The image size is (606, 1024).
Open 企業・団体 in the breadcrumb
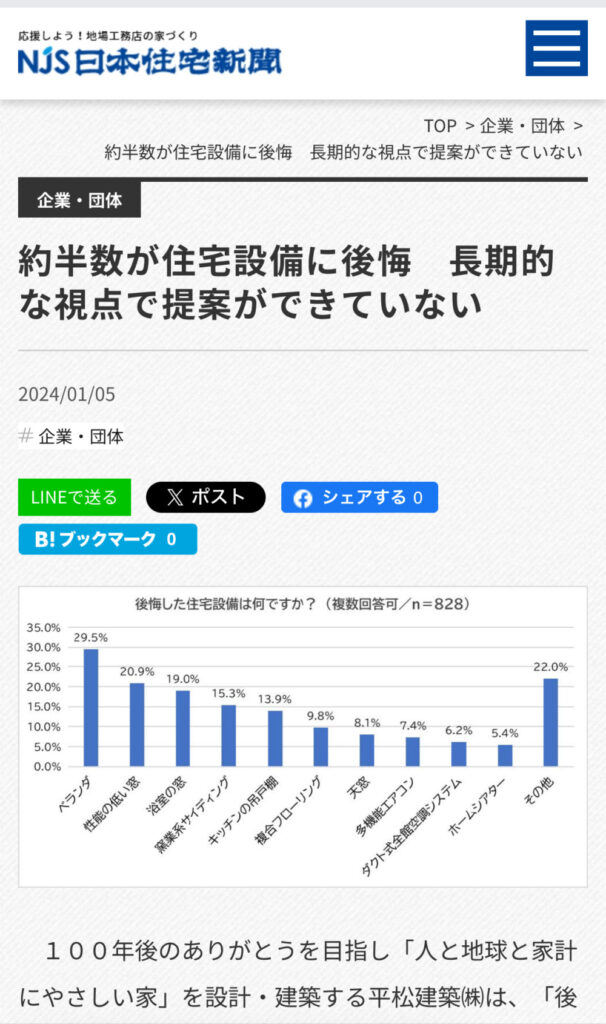click(522, 126)
